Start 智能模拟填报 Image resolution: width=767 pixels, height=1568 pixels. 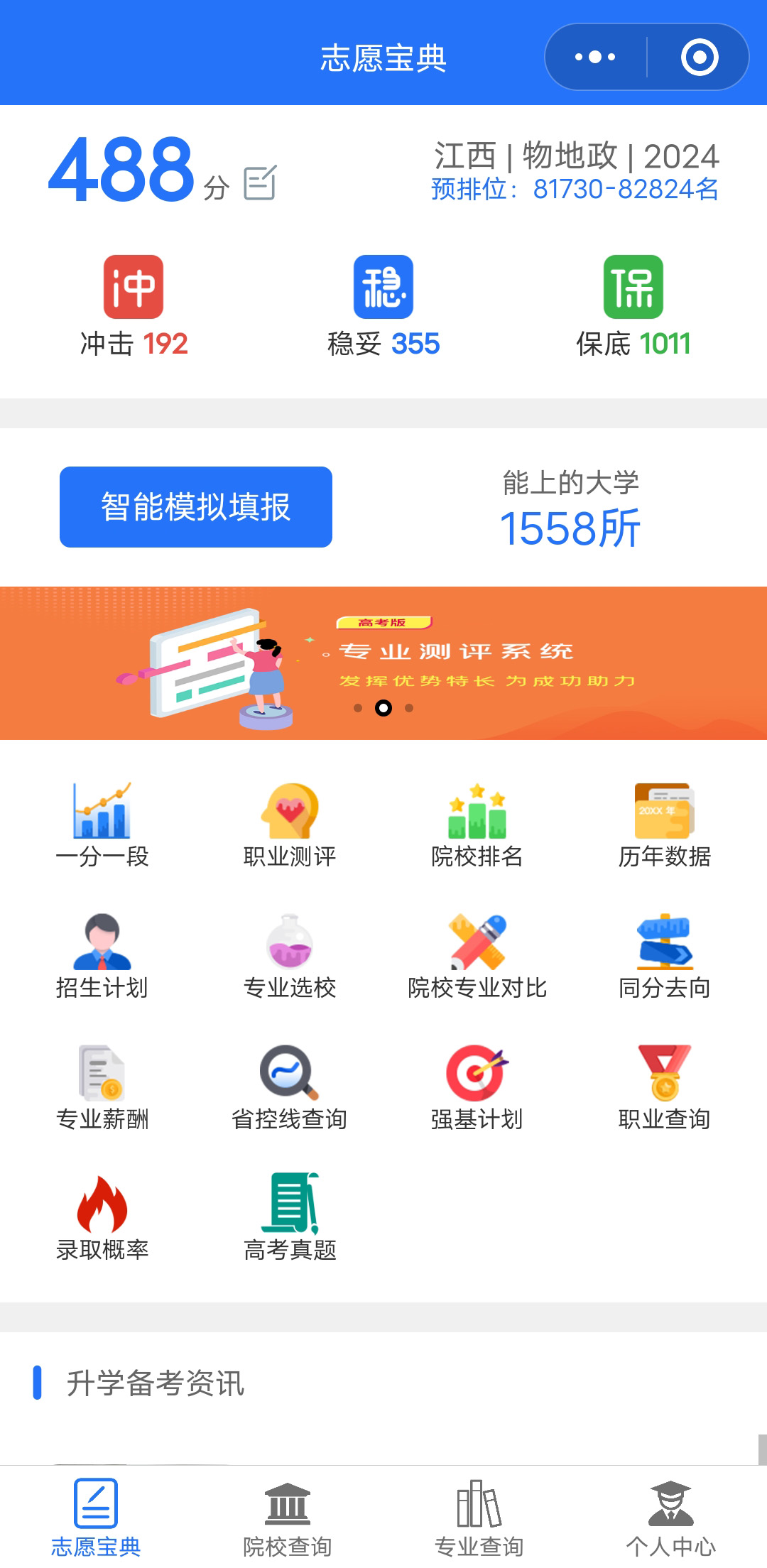(x=196, y=507)
